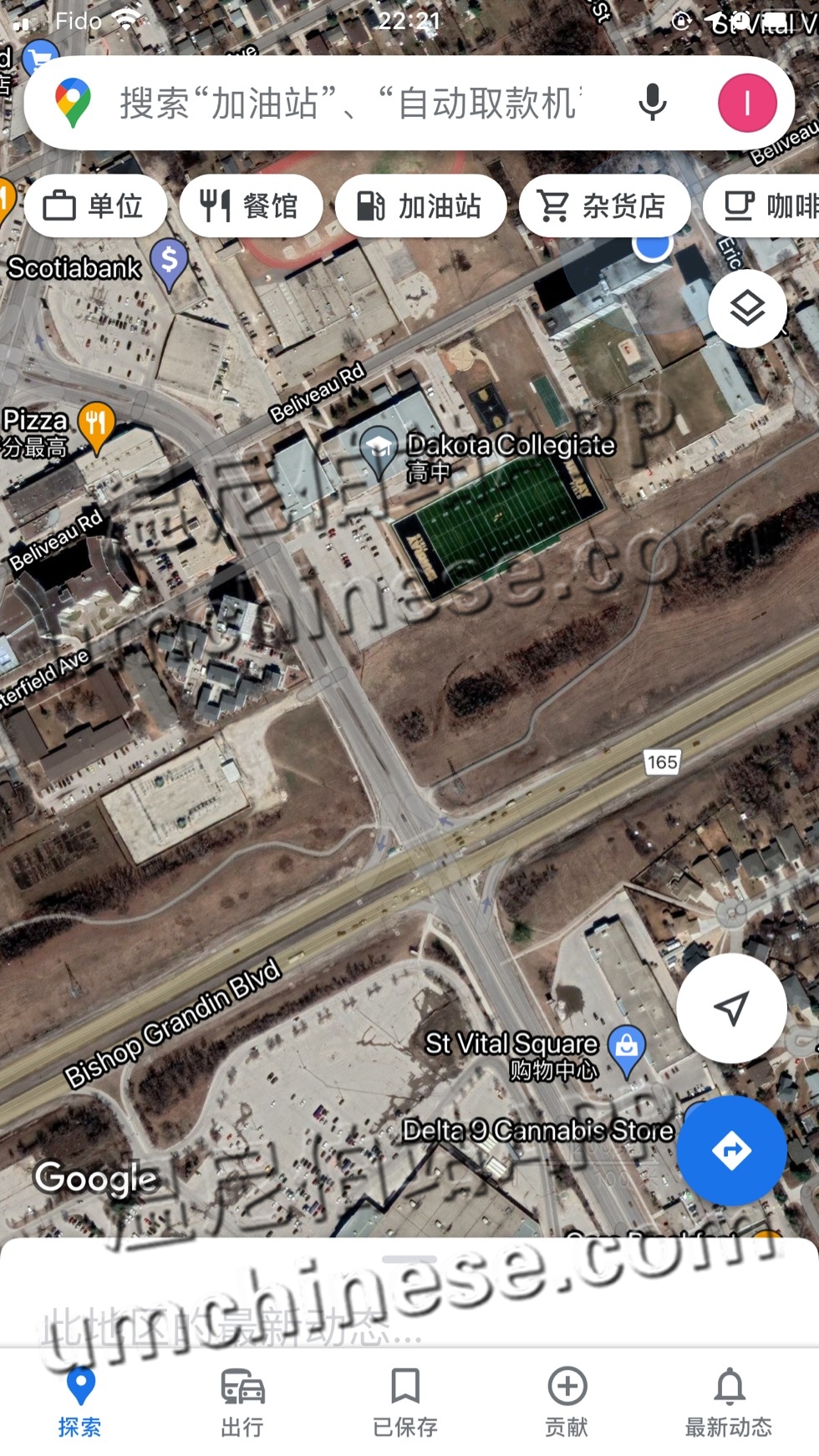This screenshot has width=819, height=1456.
Task: Select the 探索 explore tab
Action: pos(80,1403)
